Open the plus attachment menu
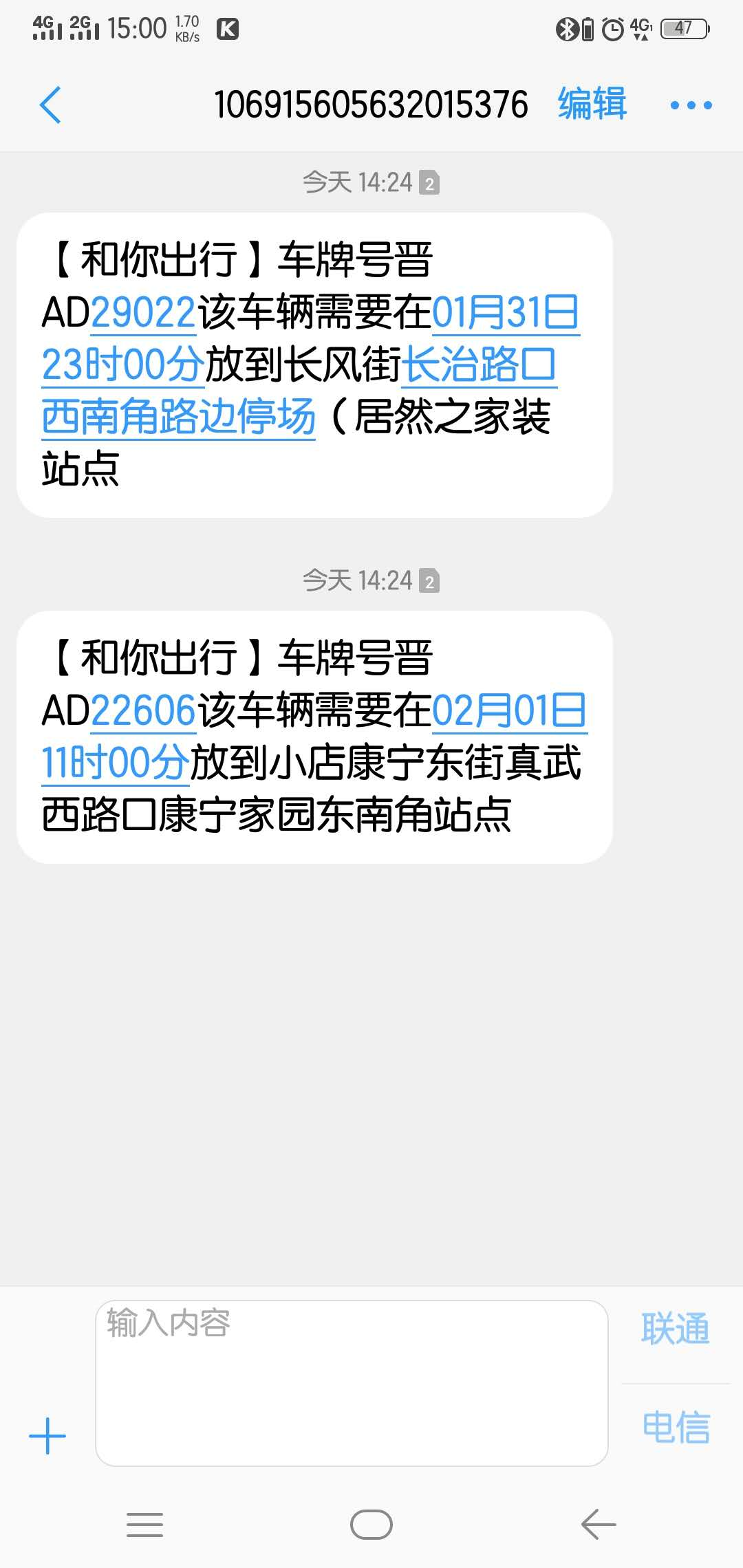 click(47, 1436)
